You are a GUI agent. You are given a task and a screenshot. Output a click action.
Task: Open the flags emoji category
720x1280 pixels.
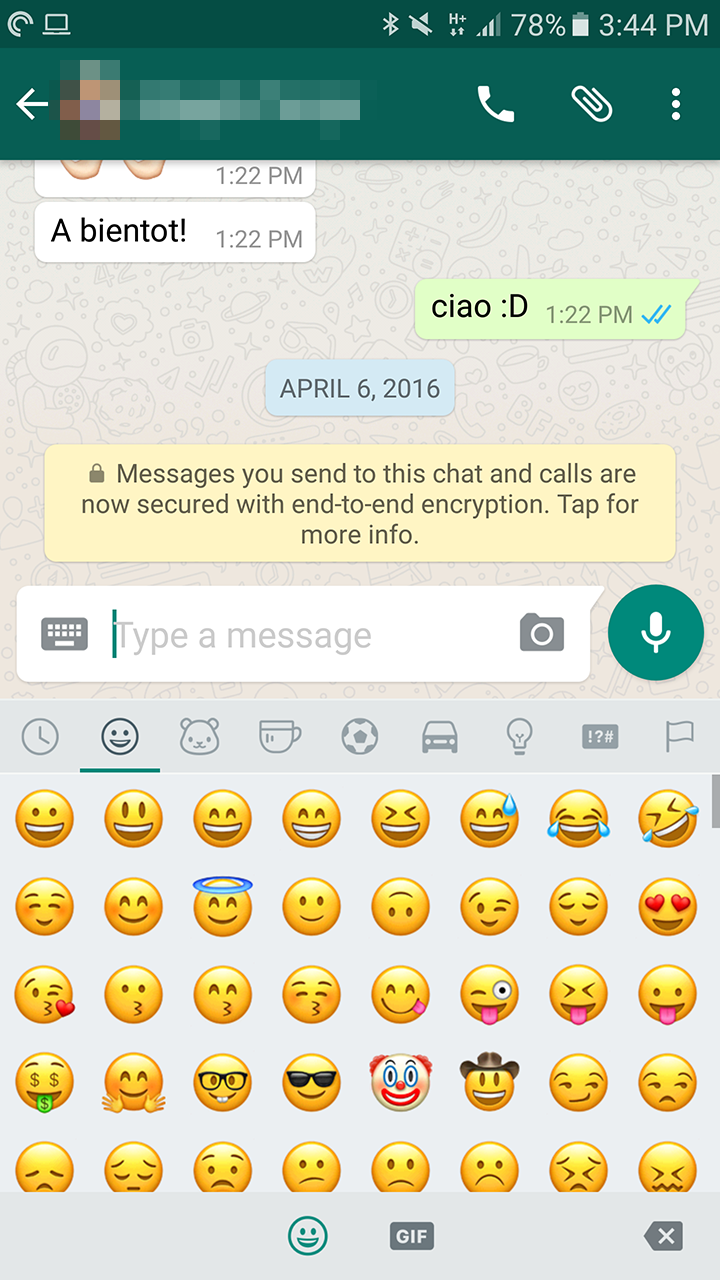point(678,736)
